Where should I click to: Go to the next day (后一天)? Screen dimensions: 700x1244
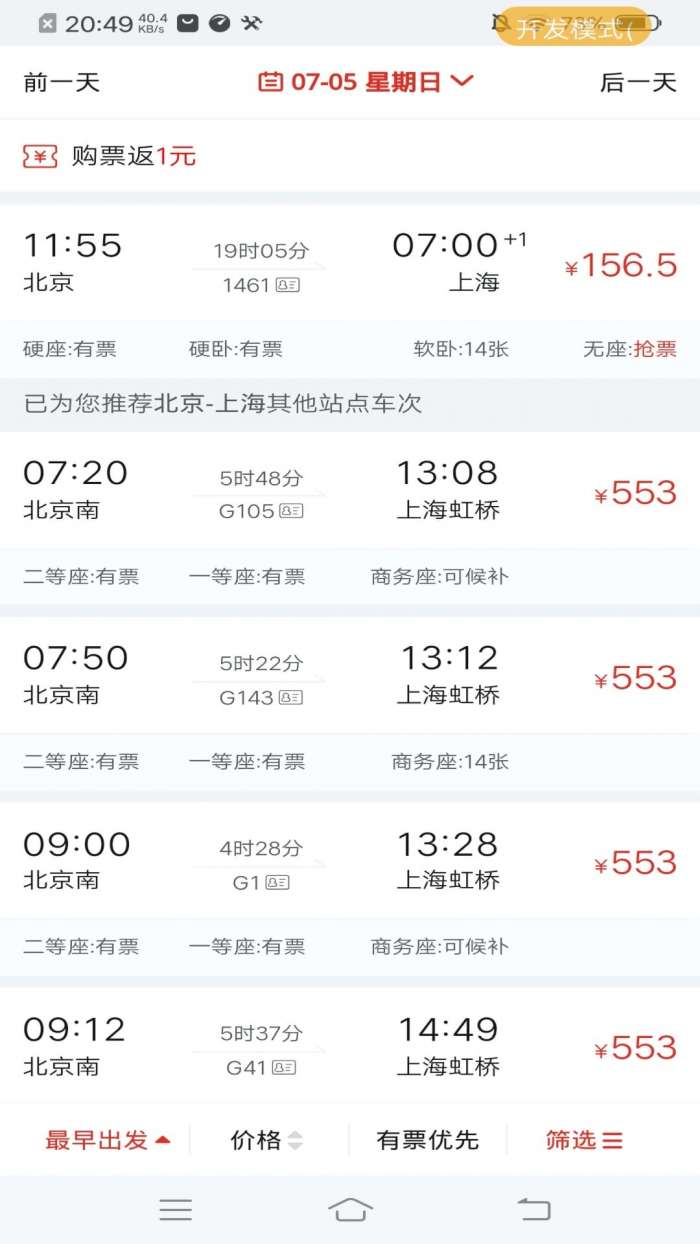[x=638, y=82]
